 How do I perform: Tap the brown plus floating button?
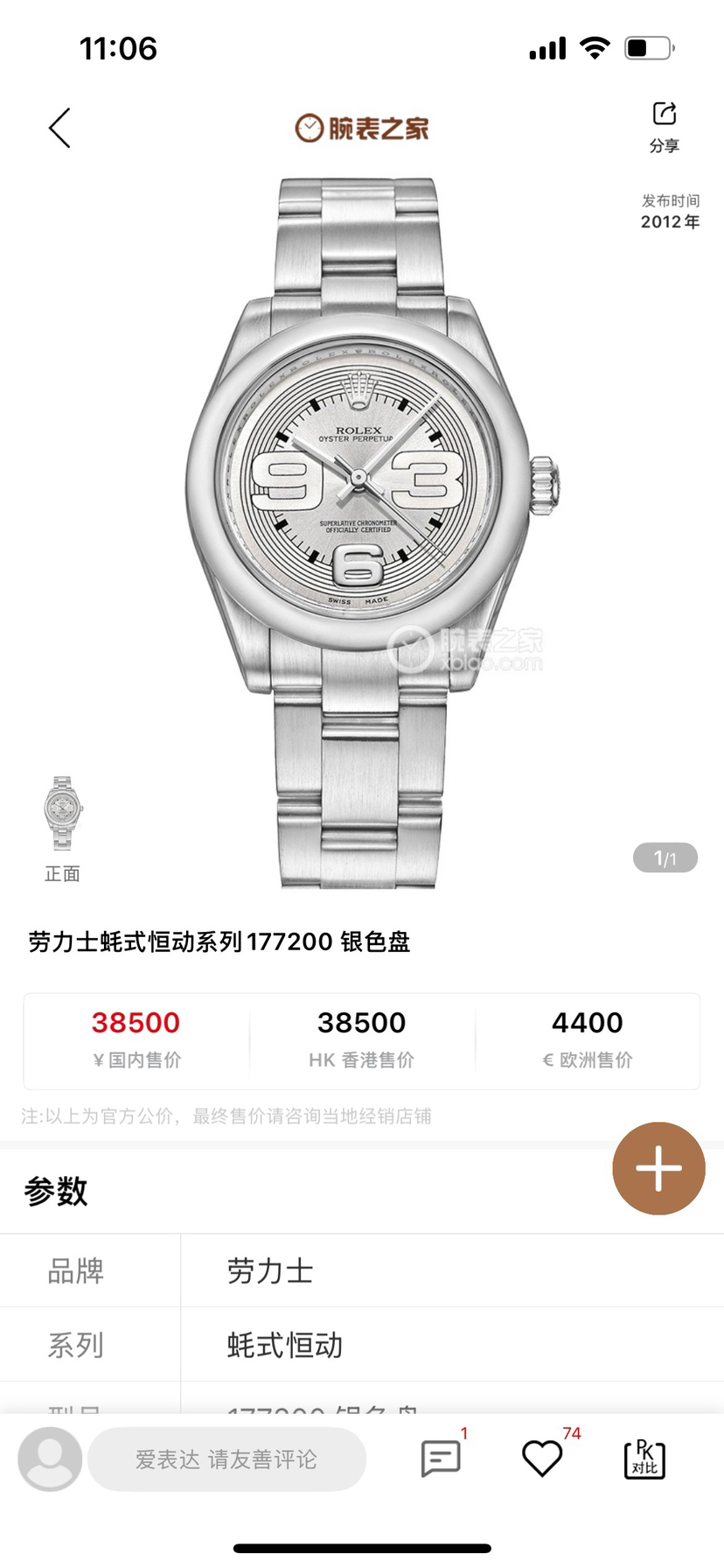pyautogui.click(x=658, y=1168)
